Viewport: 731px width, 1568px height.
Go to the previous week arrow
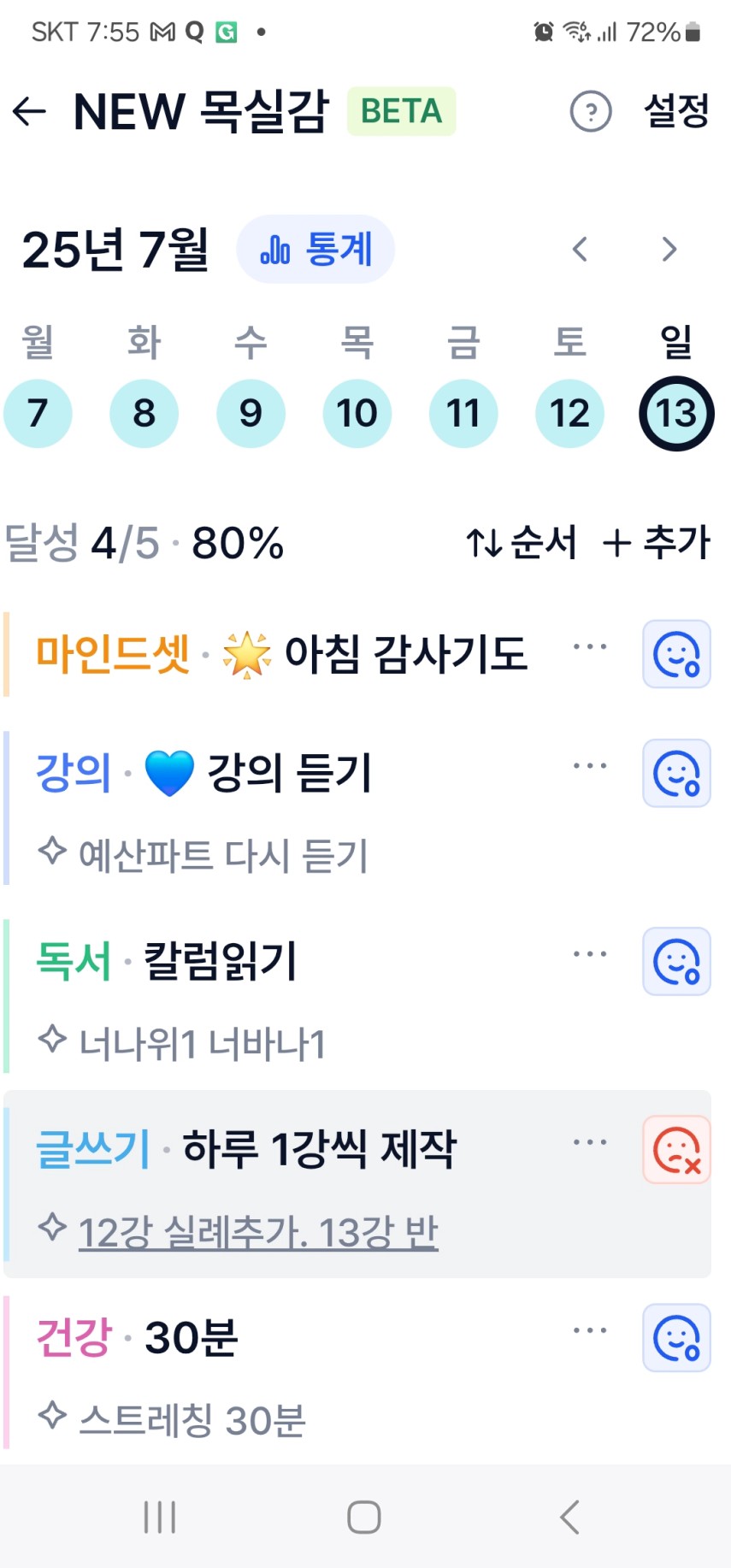pyautogui.click(x=581, y=250)
